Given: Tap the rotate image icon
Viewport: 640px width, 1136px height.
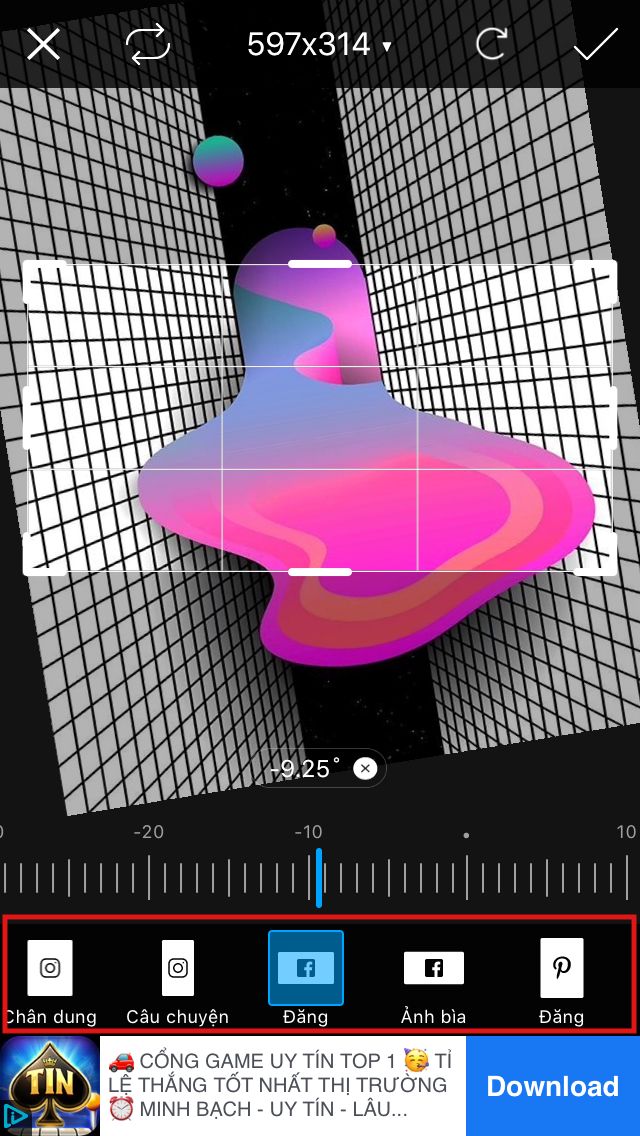Looking at the screenshot, I should pyautogui.click(x=491, y=44).
